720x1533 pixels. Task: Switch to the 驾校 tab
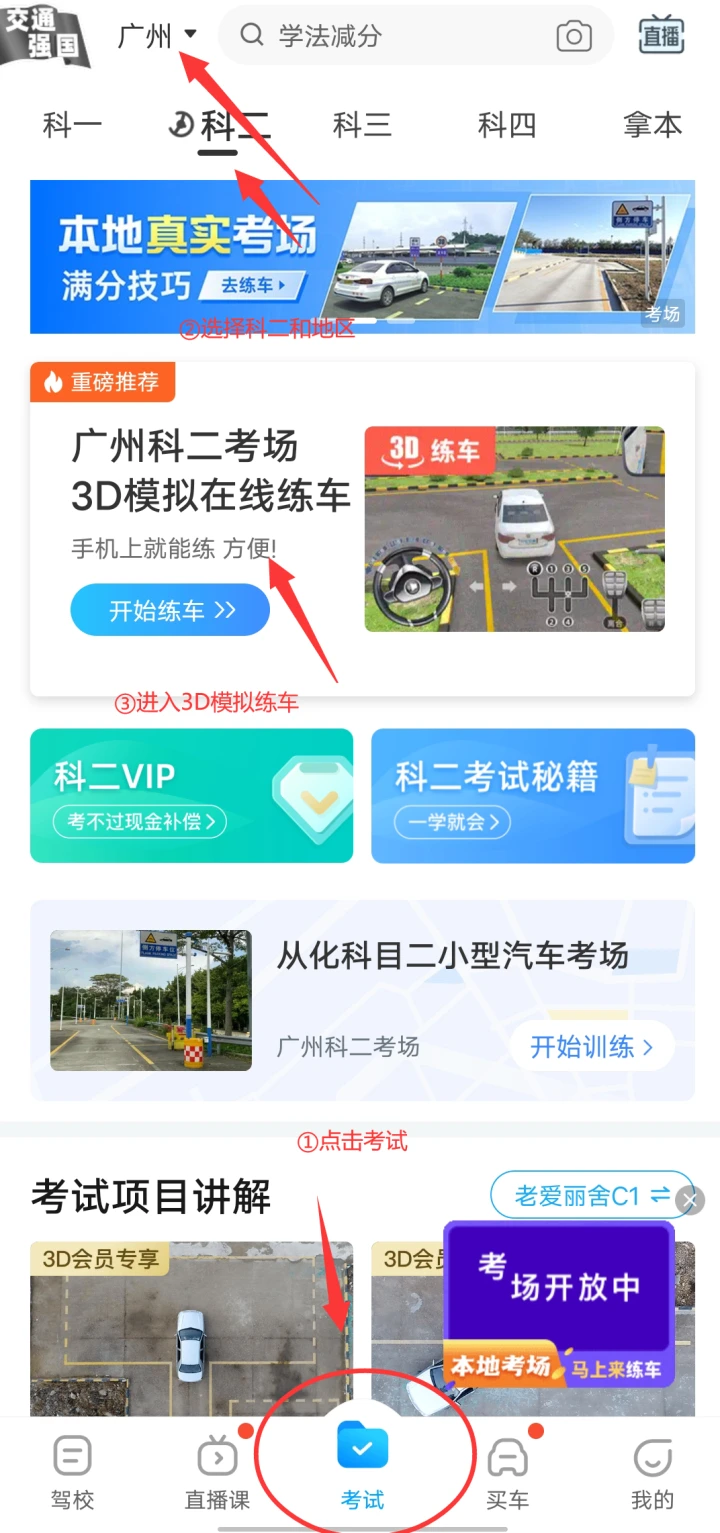coord(72,1472)
